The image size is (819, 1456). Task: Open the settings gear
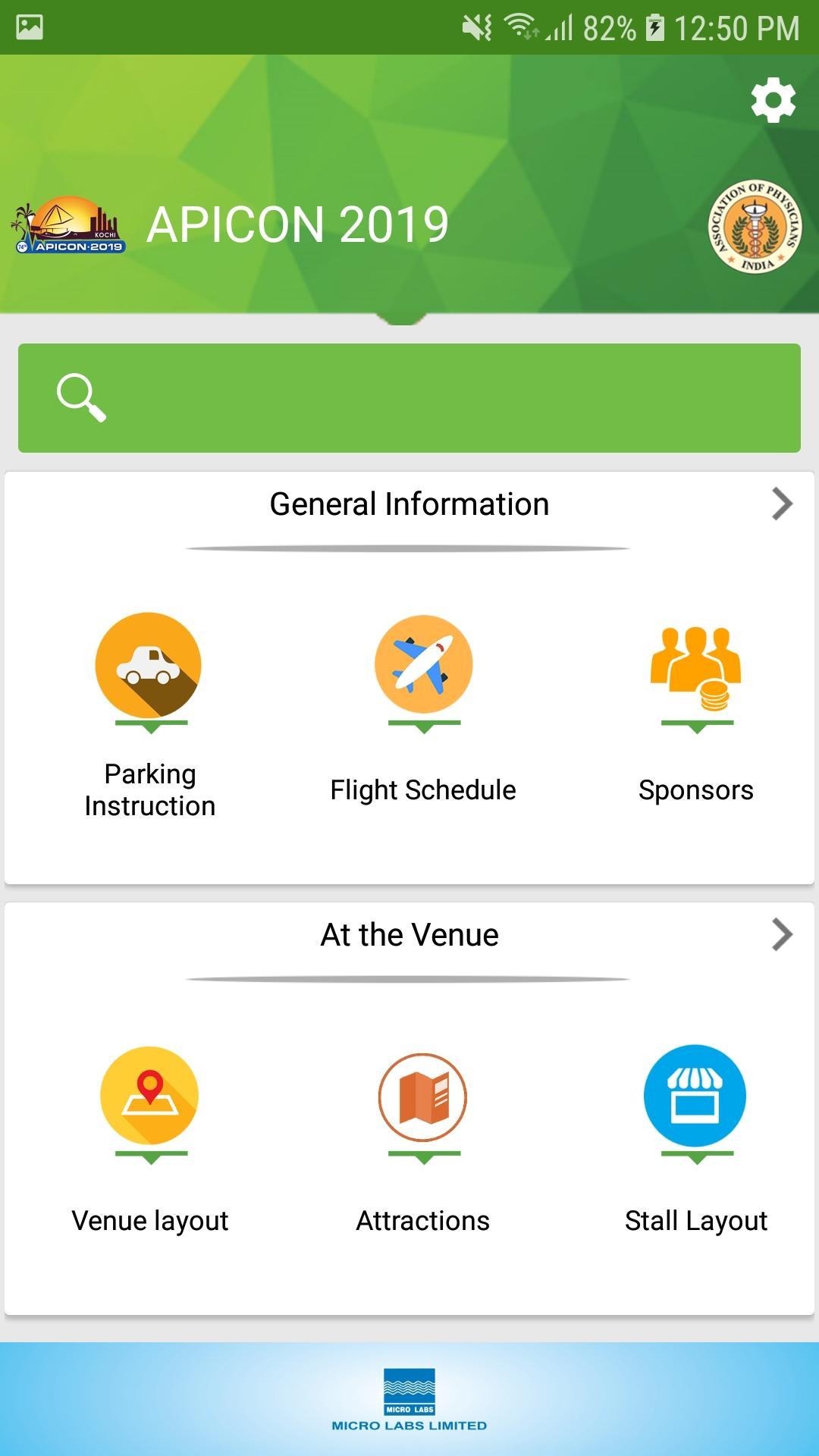[773, 100]
